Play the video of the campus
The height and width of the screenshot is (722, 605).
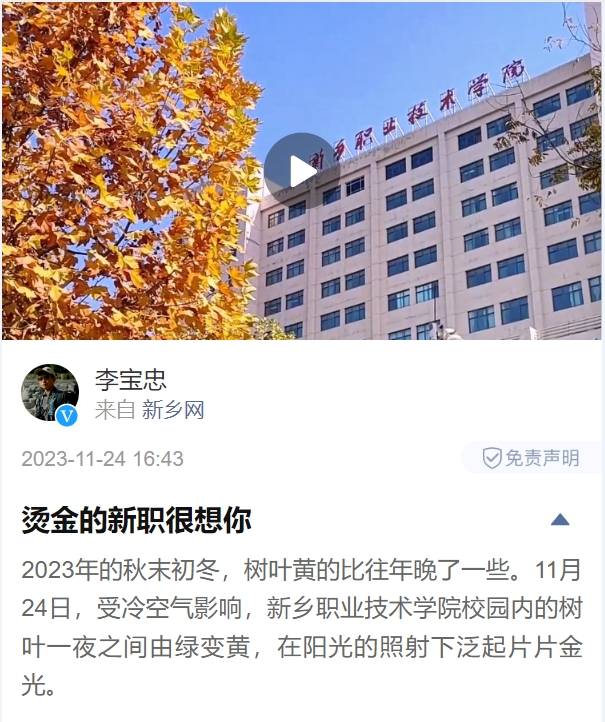pos(301,169)
